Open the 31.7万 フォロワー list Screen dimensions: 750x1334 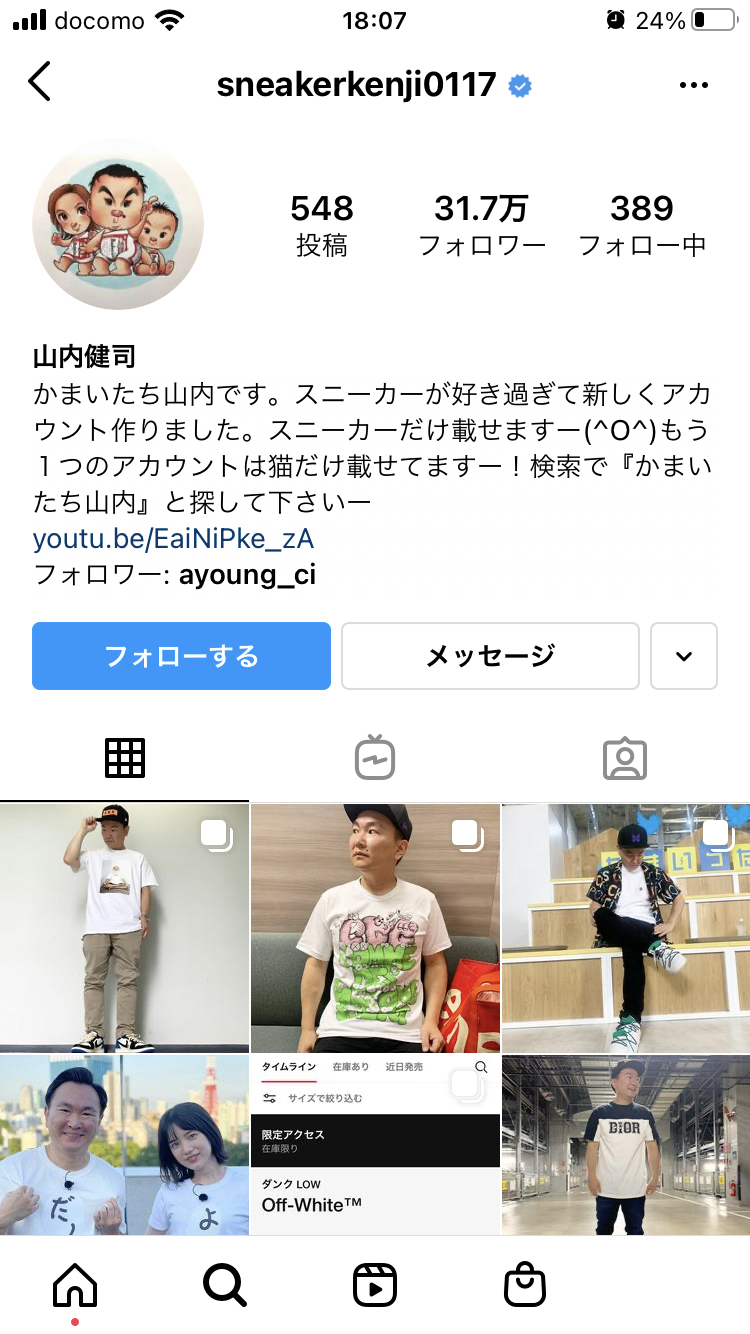(x=481, y=224)
